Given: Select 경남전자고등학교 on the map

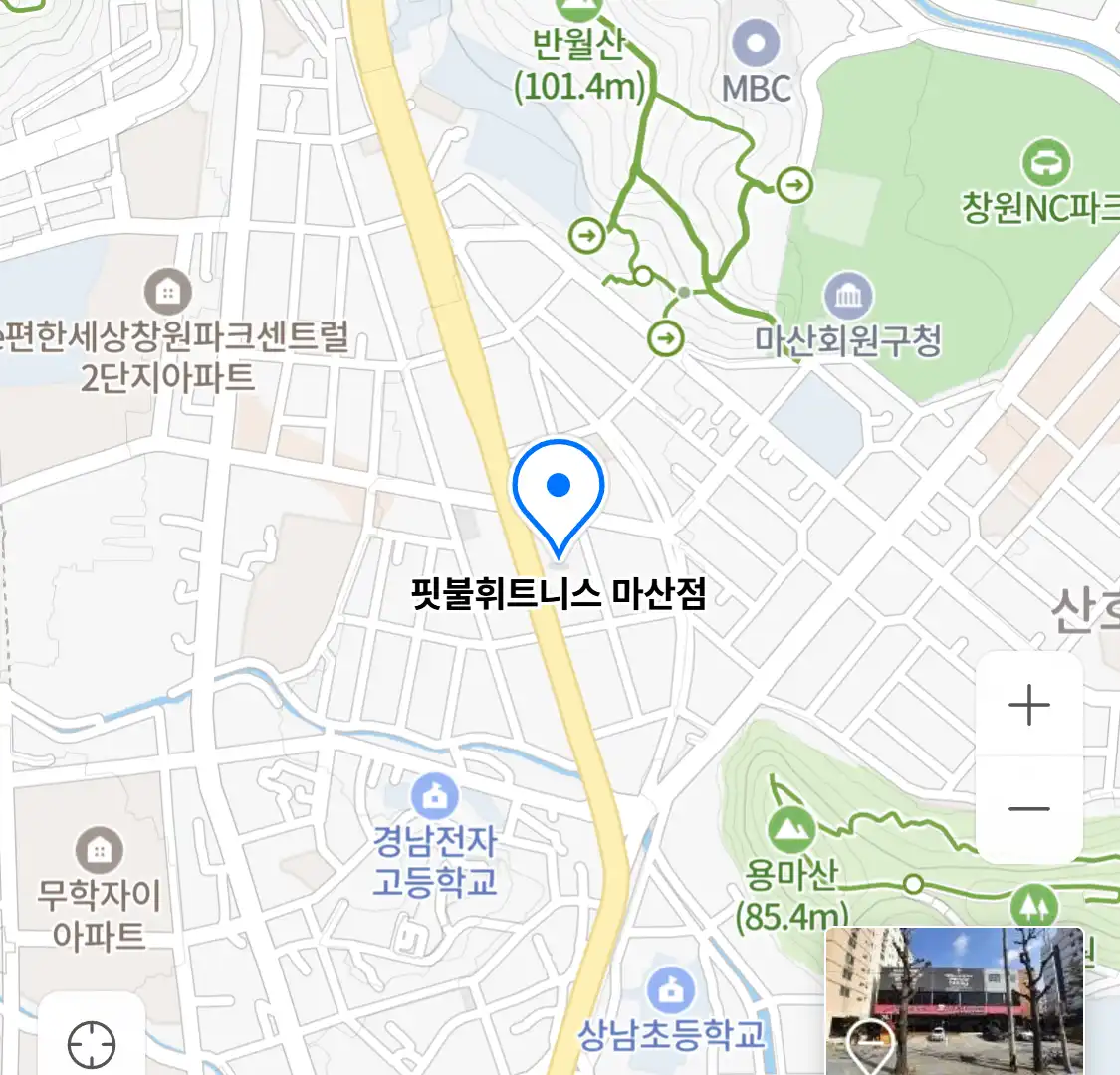Looking at the screenshot, I should (434, 796).
